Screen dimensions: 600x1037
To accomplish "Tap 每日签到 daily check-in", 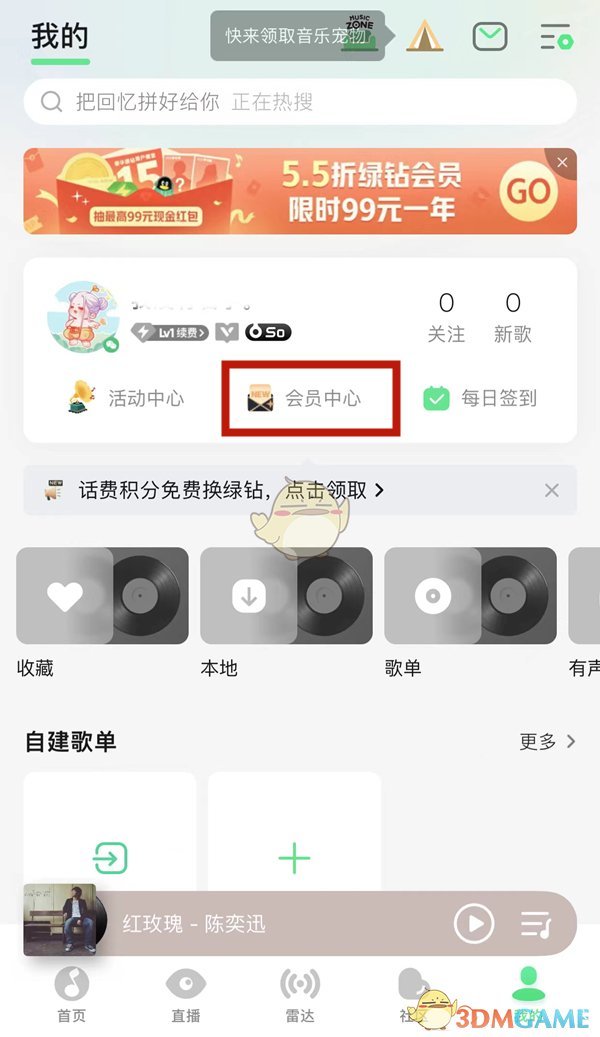I will [480, 398].
